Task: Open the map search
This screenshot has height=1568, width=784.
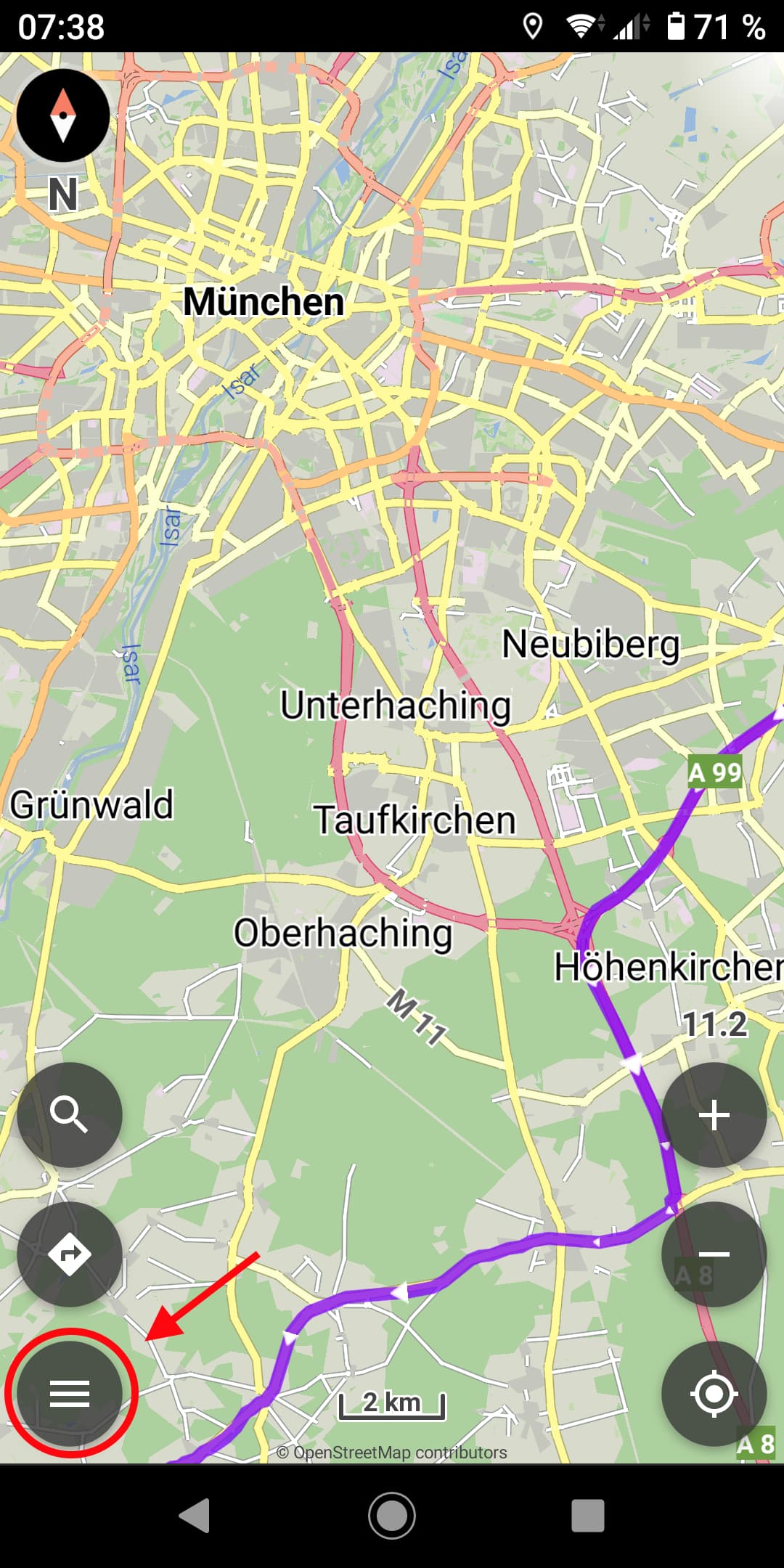Action: click(70, 1114)
